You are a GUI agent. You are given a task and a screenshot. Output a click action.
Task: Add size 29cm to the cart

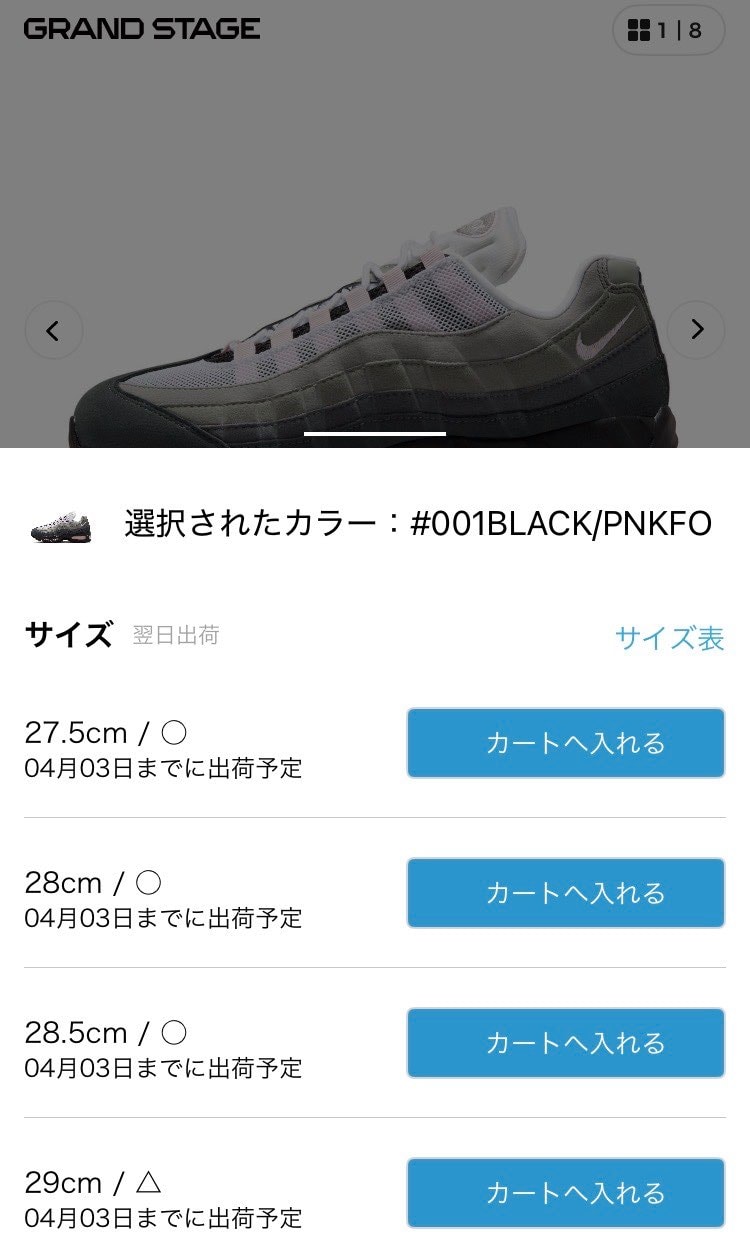[x=564, y=1192]
